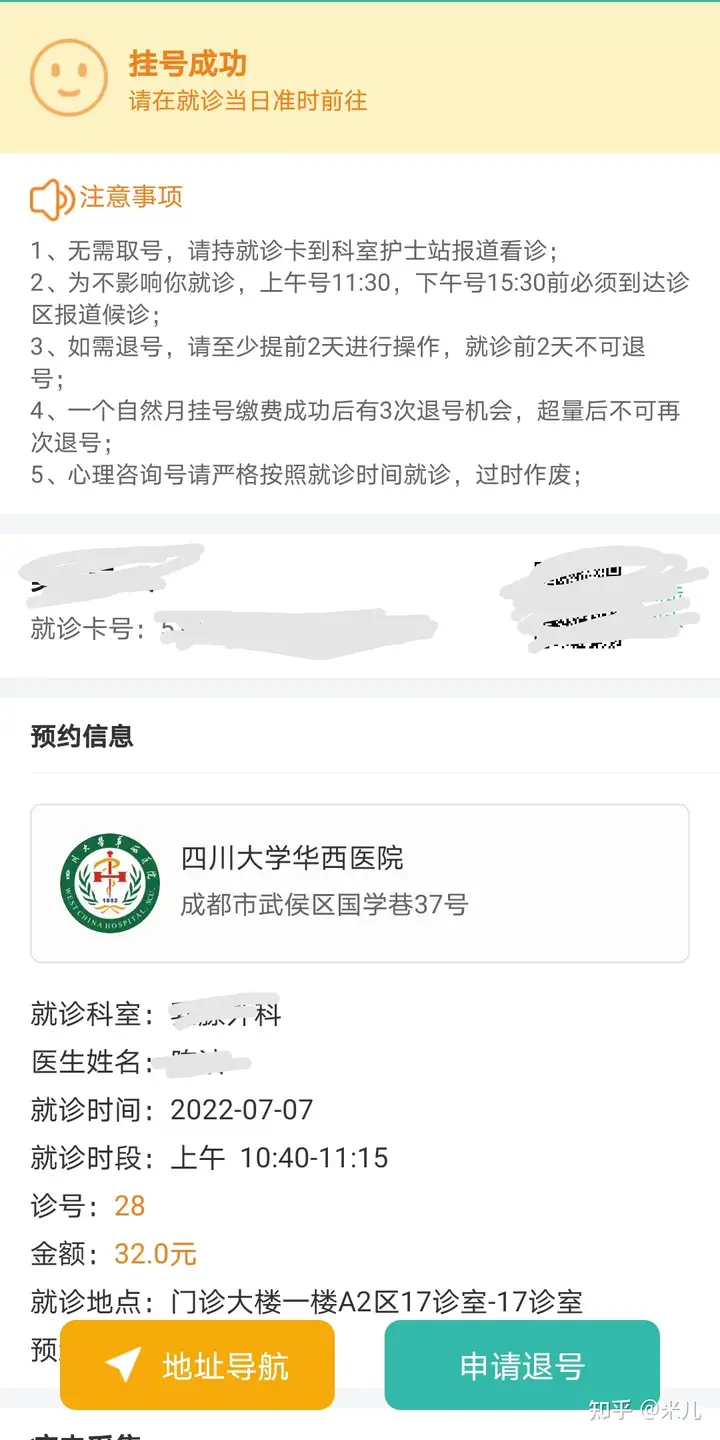This screenshot has width=720, height=1440.
Task: Open 地址导航 address navigation
Action: (197, 1365)
